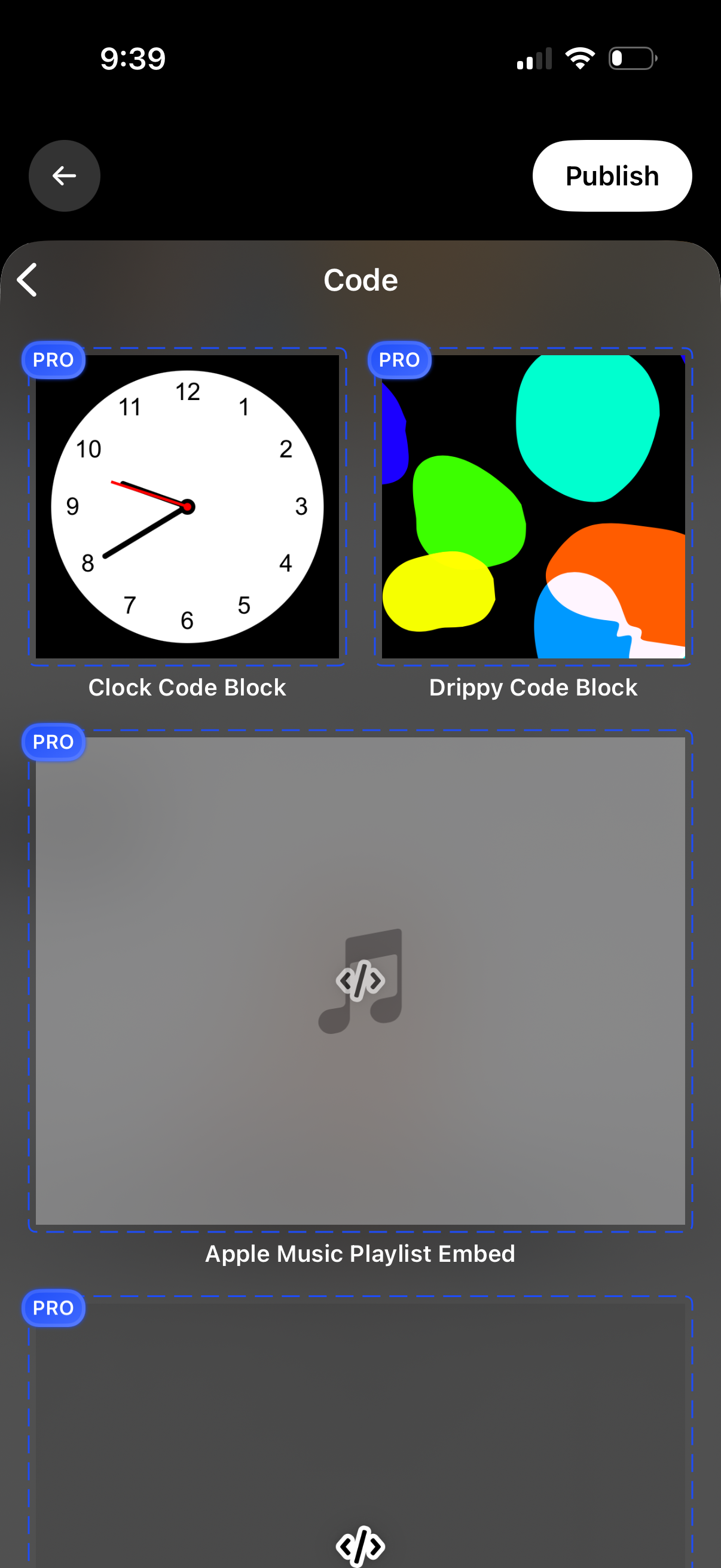This screenshot has height=1568, width=721.
Task: Collapse the Code panel with the left chevron
Action: tap(27, 280)
